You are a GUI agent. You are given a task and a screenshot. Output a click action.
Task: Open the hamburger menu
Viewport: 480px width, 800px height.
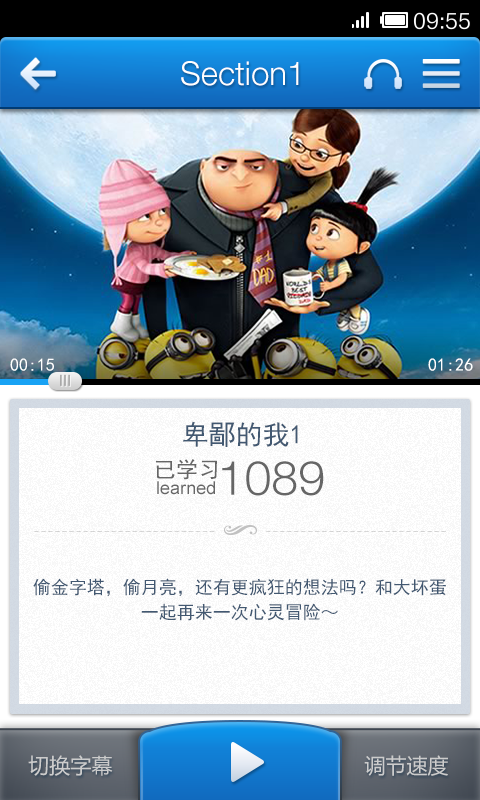tap(441, 74)
